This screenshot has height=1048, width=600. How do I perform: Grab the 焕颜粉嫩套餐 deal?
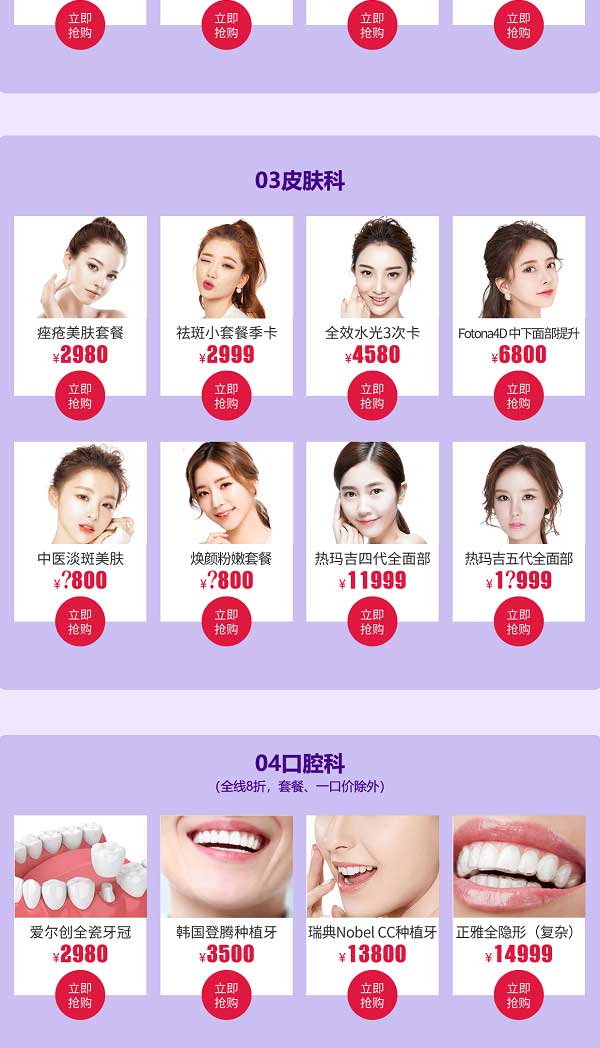pos(226,622)
